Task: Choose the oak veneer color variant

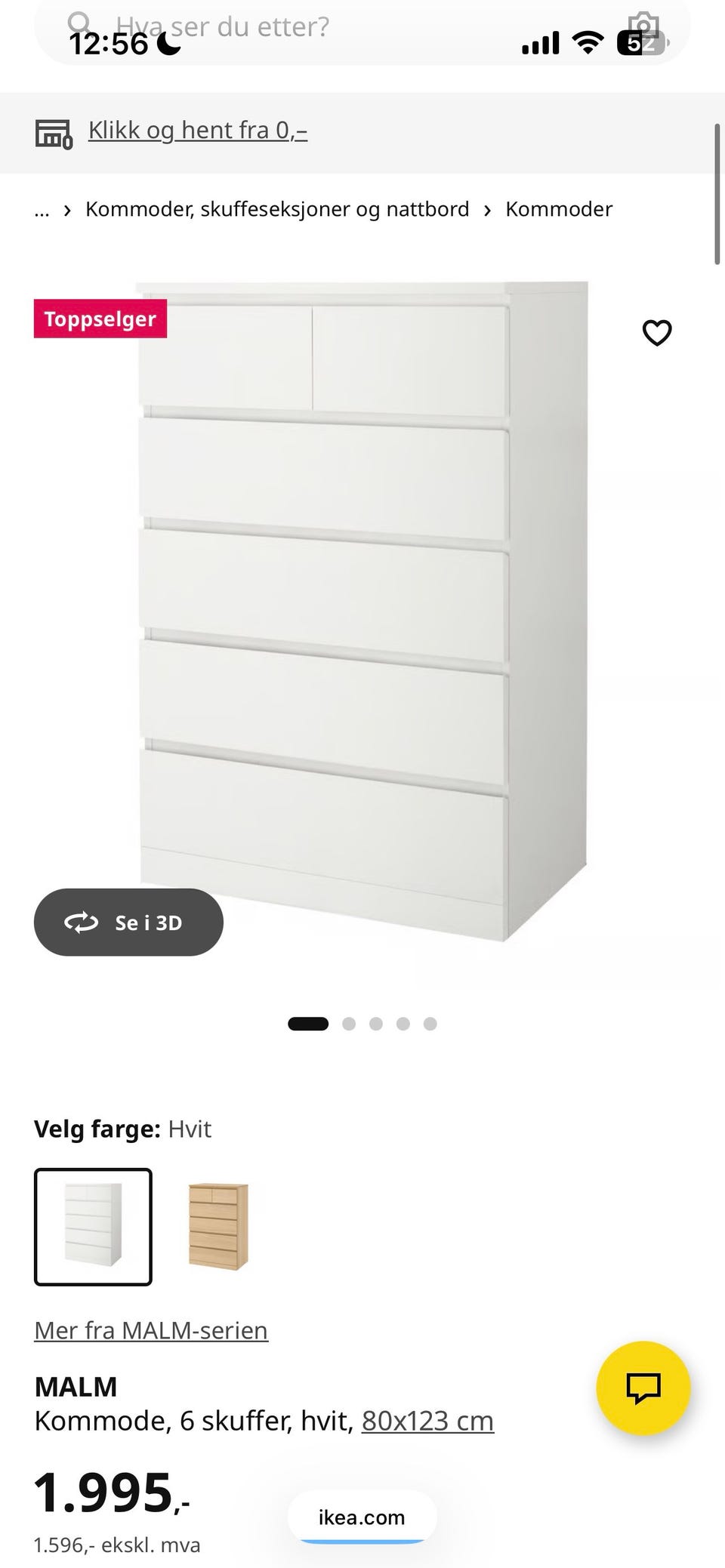Action: (218, 1226)
